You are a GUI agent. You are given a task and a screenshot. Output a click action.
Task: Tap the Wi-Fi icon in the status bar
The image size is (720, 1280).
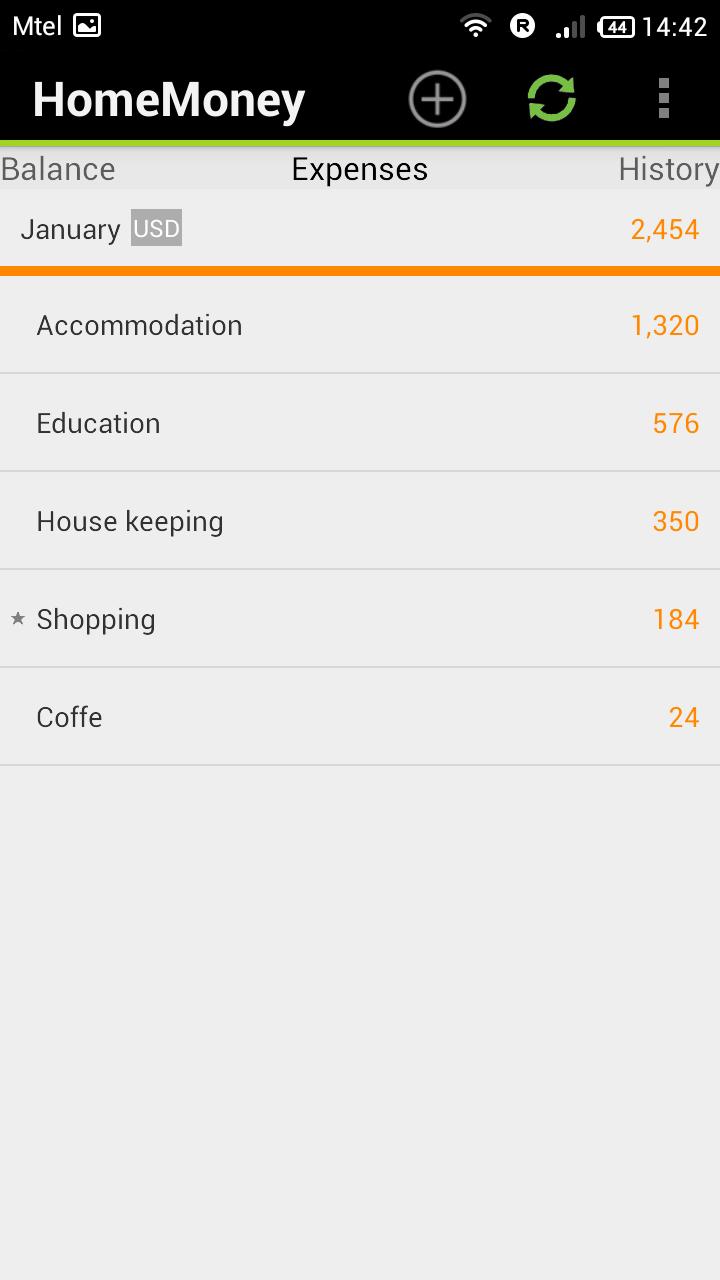(x=474, y=25)
